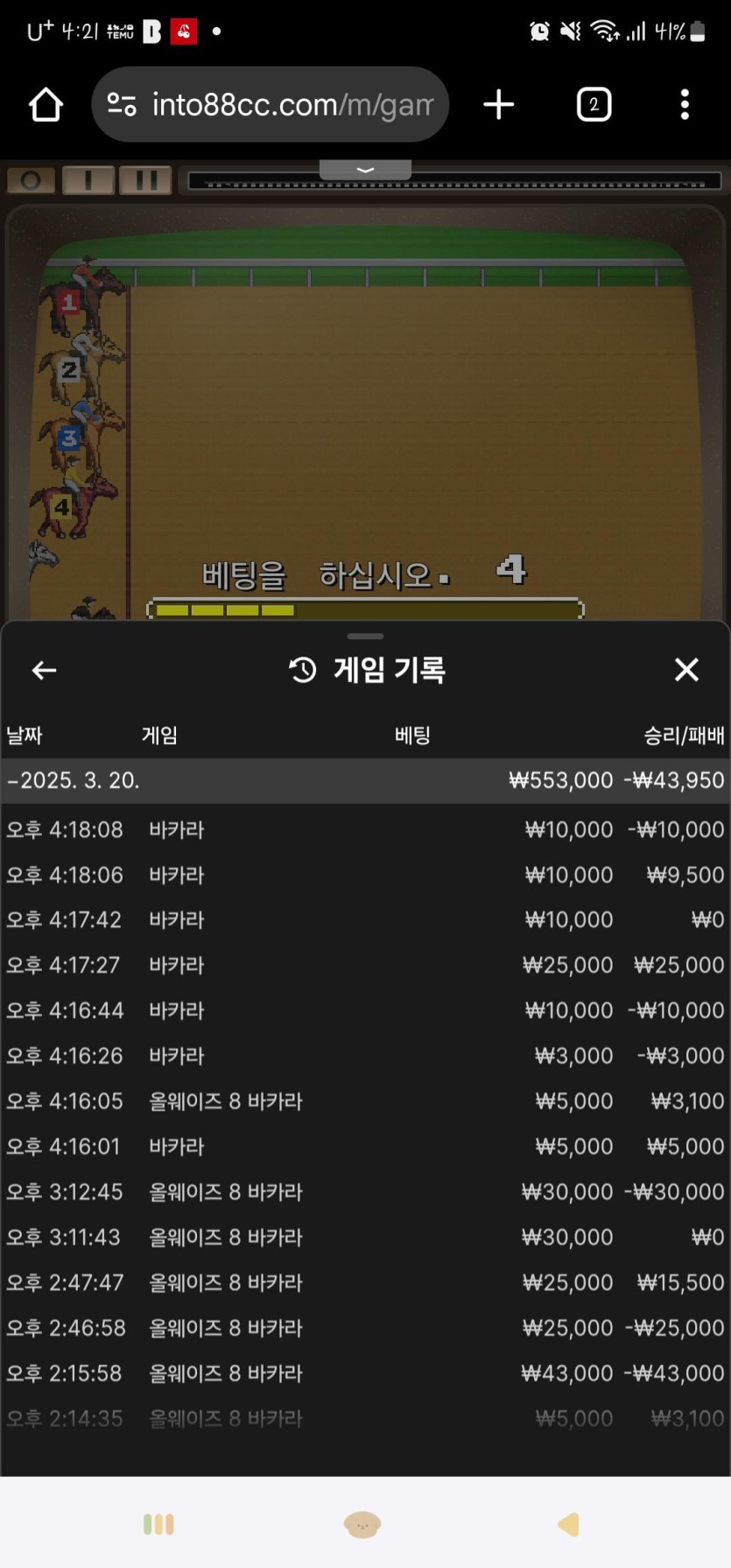Open the browser overflow menu
Image resolution: width=731 pixels, height=1568 pixels.
pyautogui.click(x=685, y=105)
